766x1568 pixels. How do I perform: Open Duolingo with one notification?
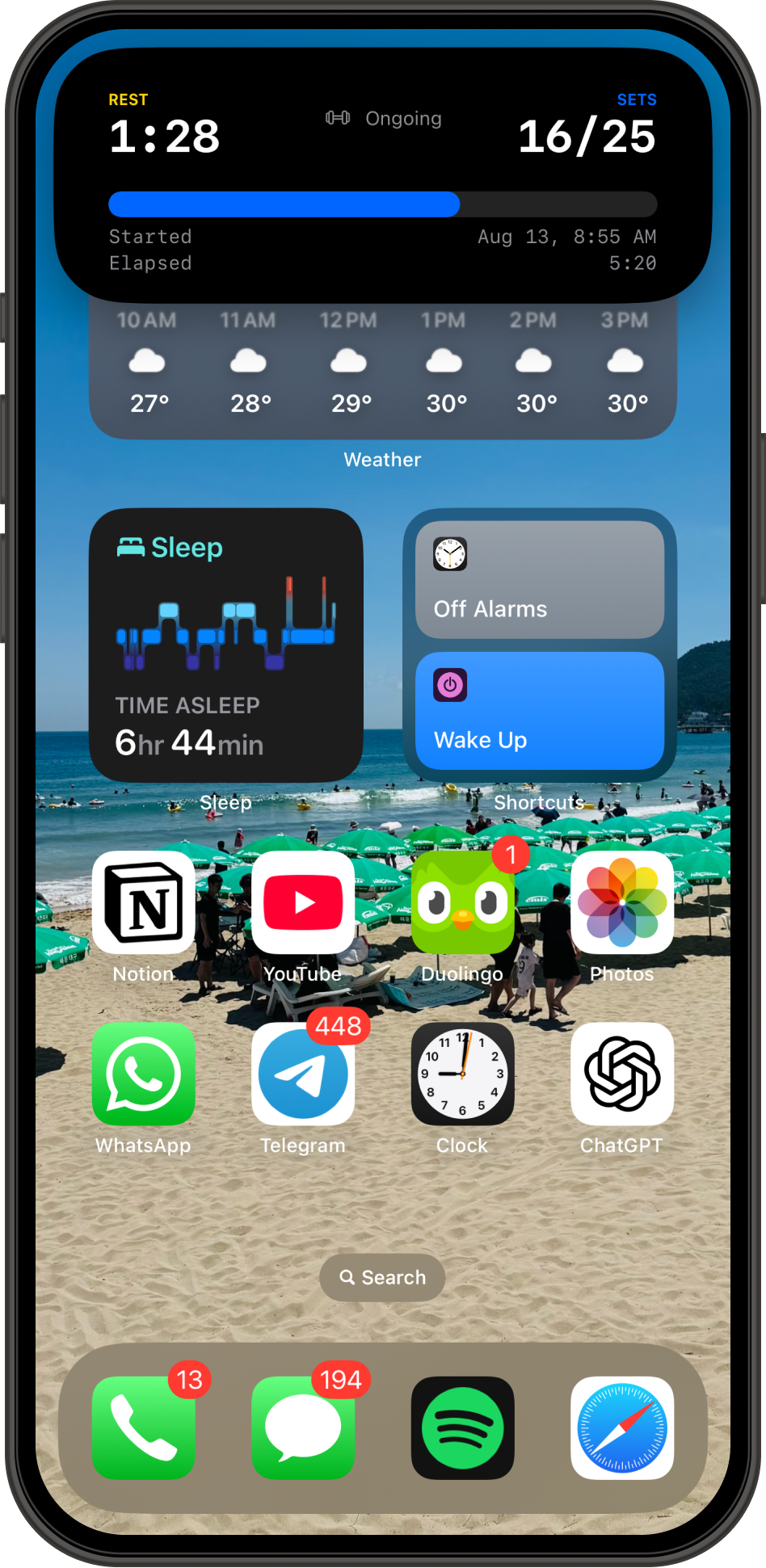pos(462,903)
